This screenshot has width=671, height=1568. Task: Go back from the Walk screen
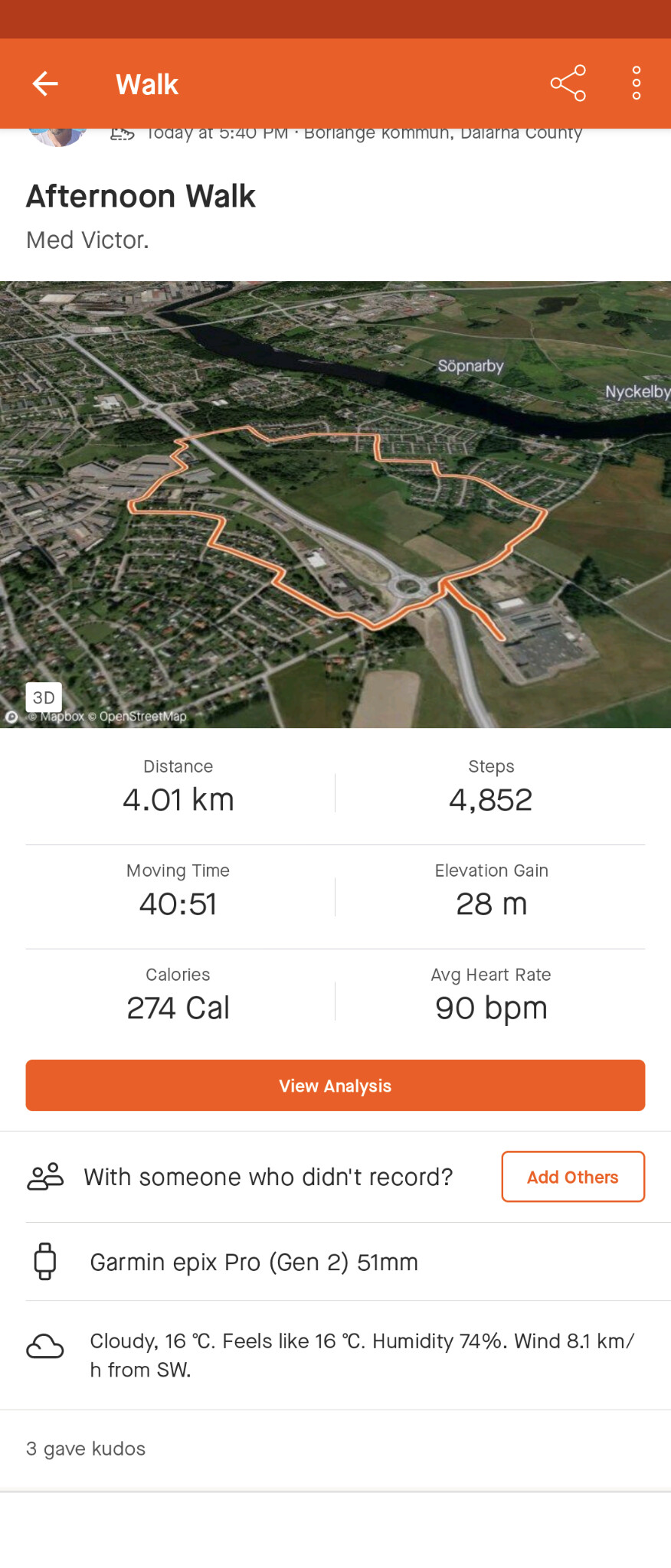(x=45, y=83)
